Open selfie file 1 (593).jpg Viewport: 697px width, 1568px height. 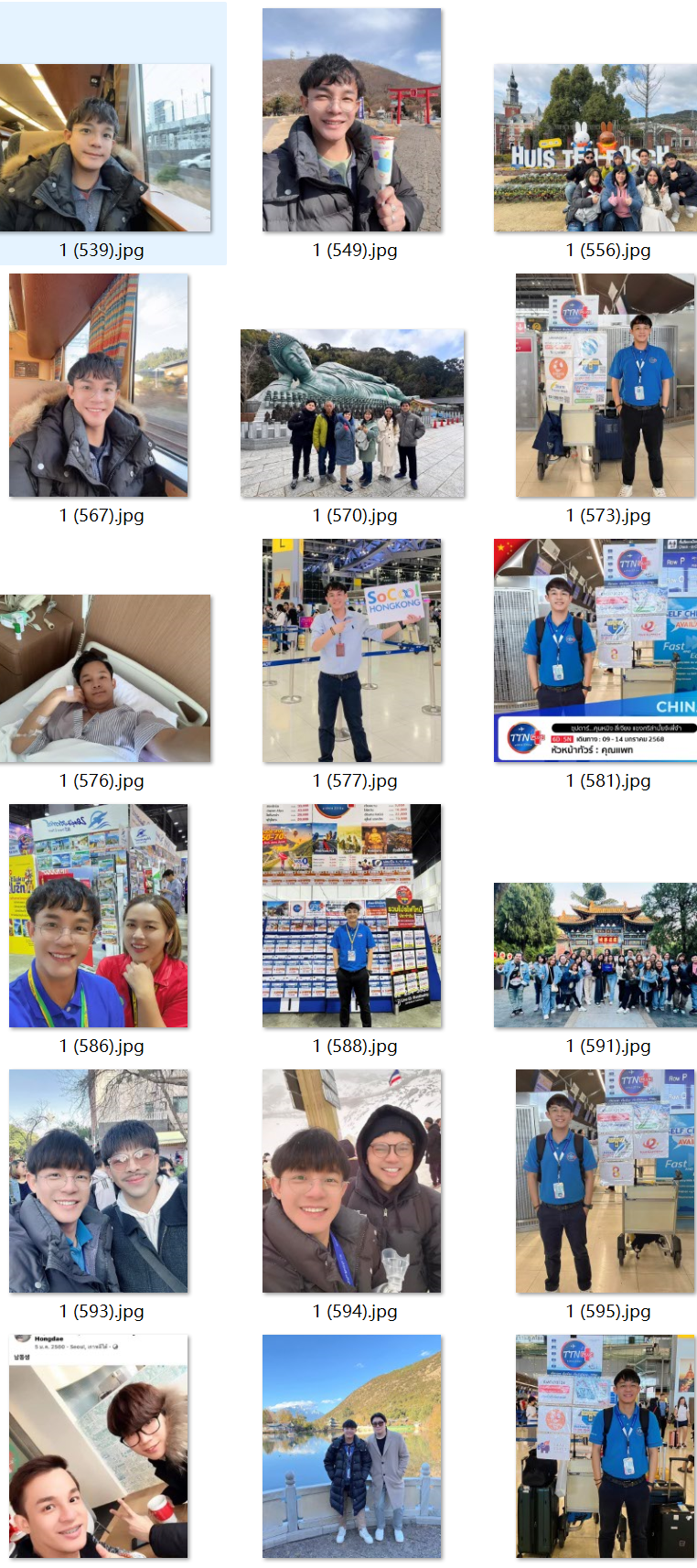pos(99,1181)
